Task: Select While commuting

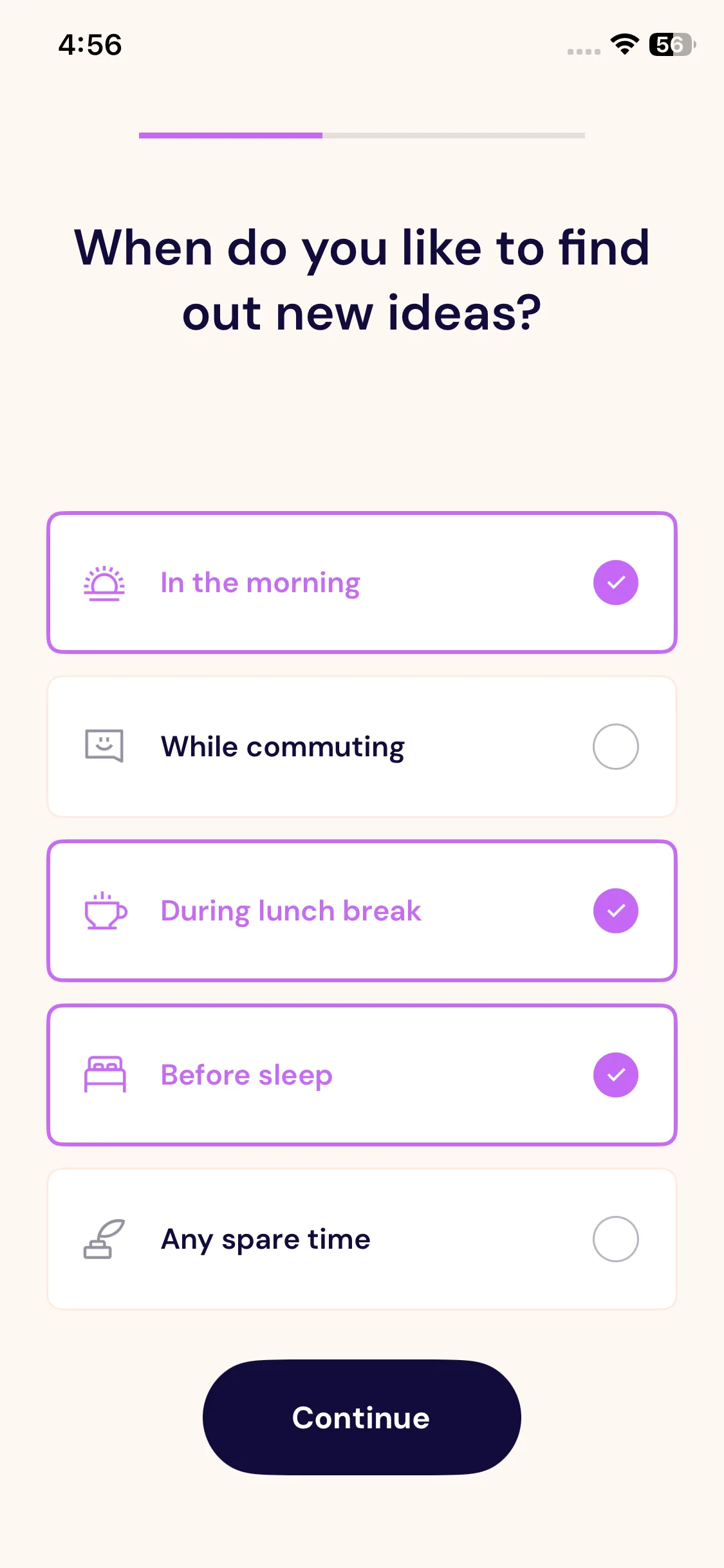Action: tap(362, 747)
